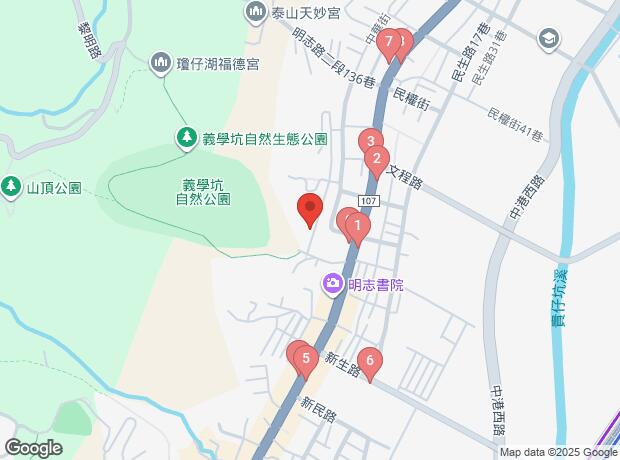
Task: Select map marker number 1
Action: click(357, 226)
